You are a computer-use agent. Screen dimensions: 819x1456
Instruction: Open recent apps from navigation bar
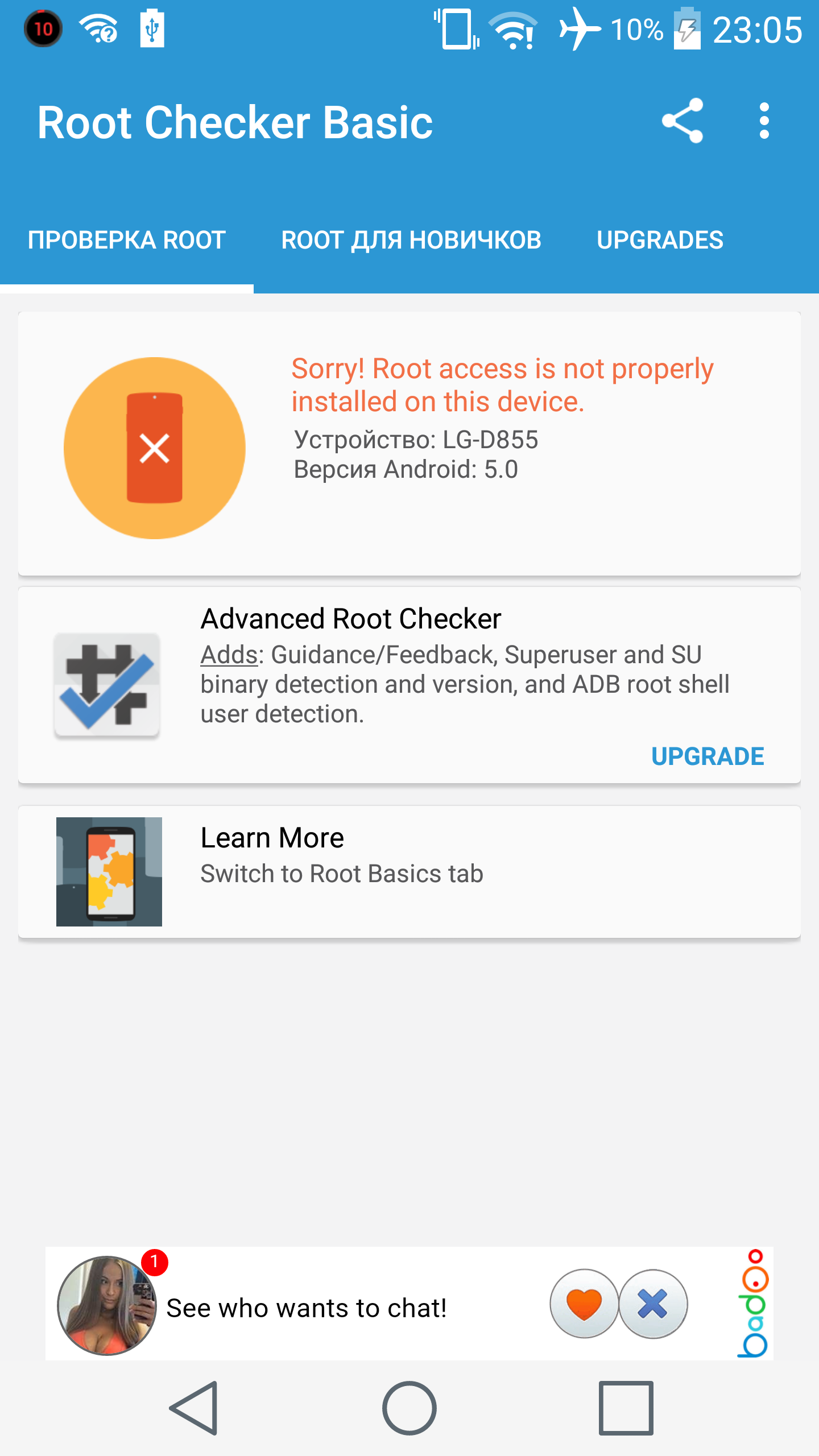click(x=626, y=1408)
